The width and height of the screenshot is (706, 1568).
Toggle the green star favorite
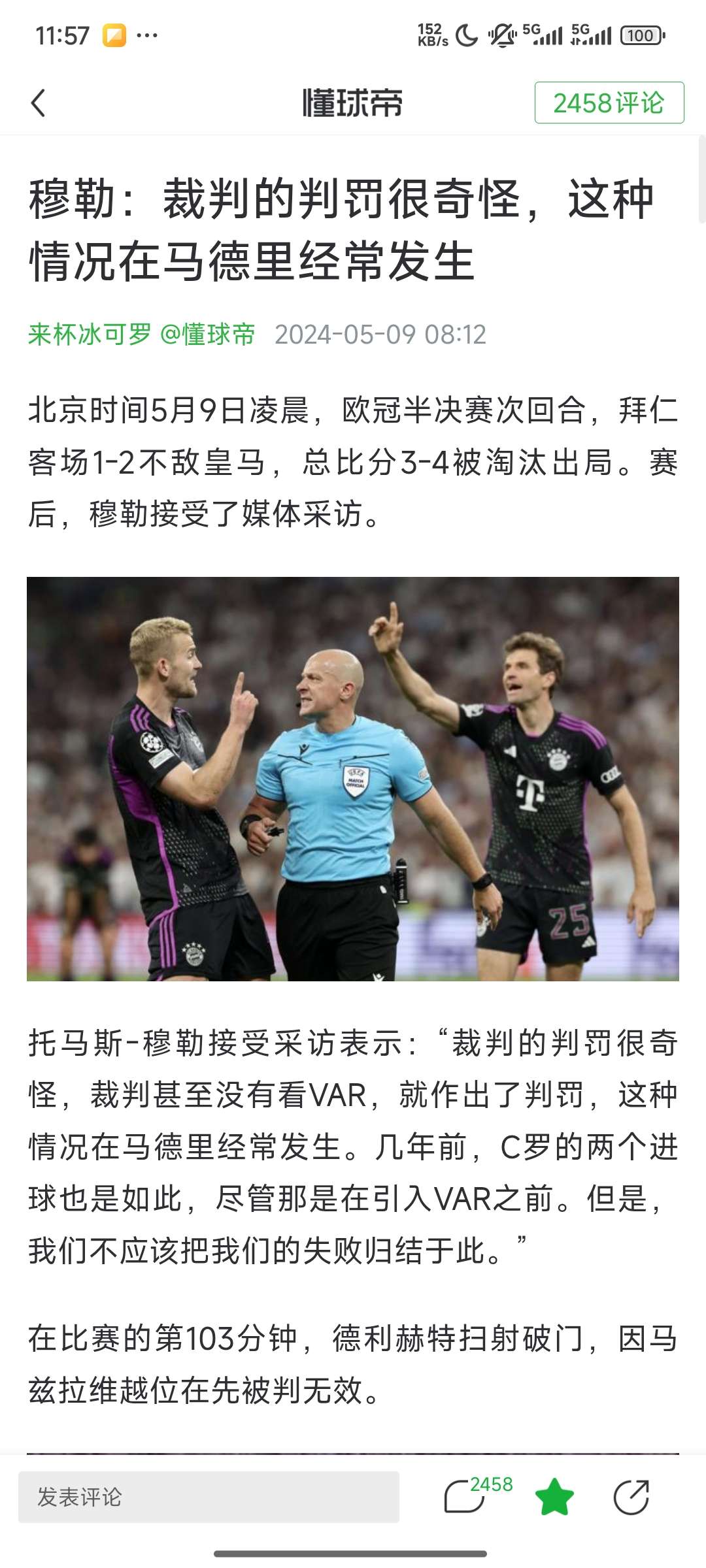554,1497
